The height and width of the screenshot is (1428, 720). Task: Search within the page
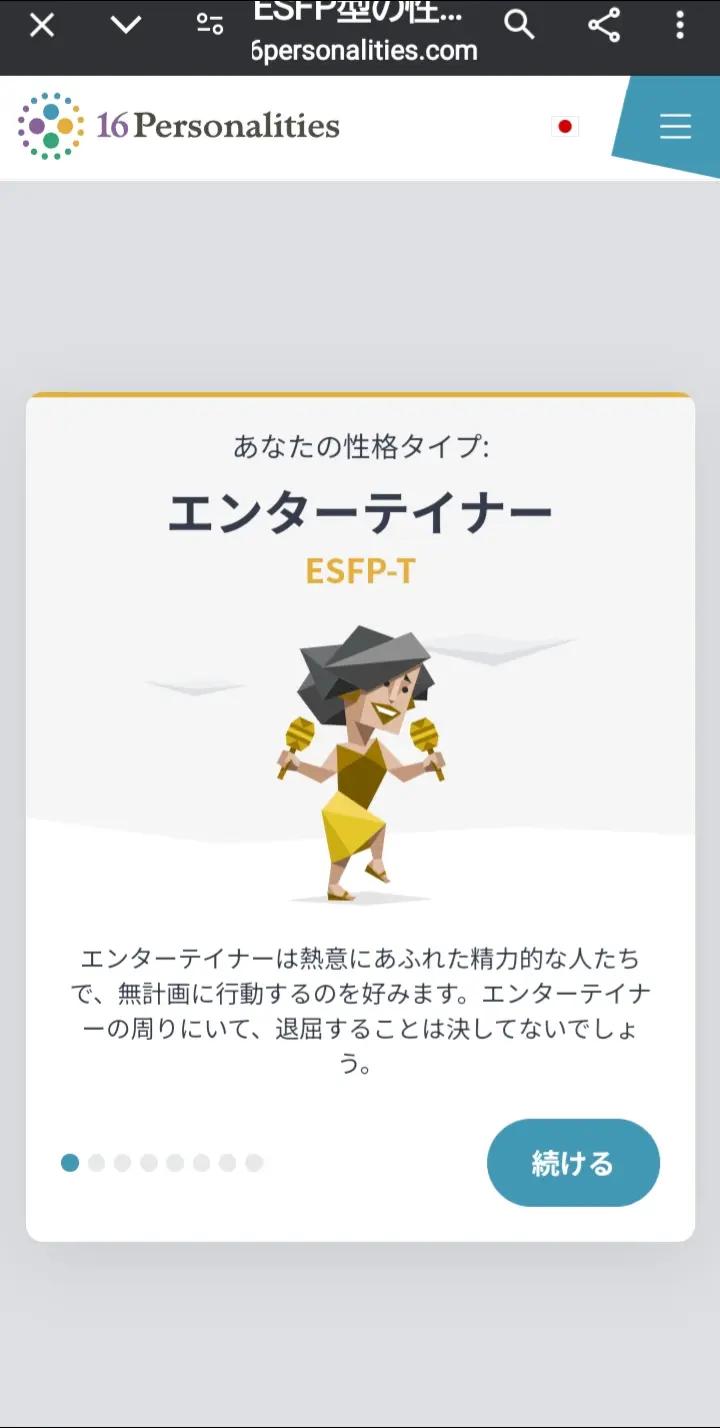click(519, 25)
